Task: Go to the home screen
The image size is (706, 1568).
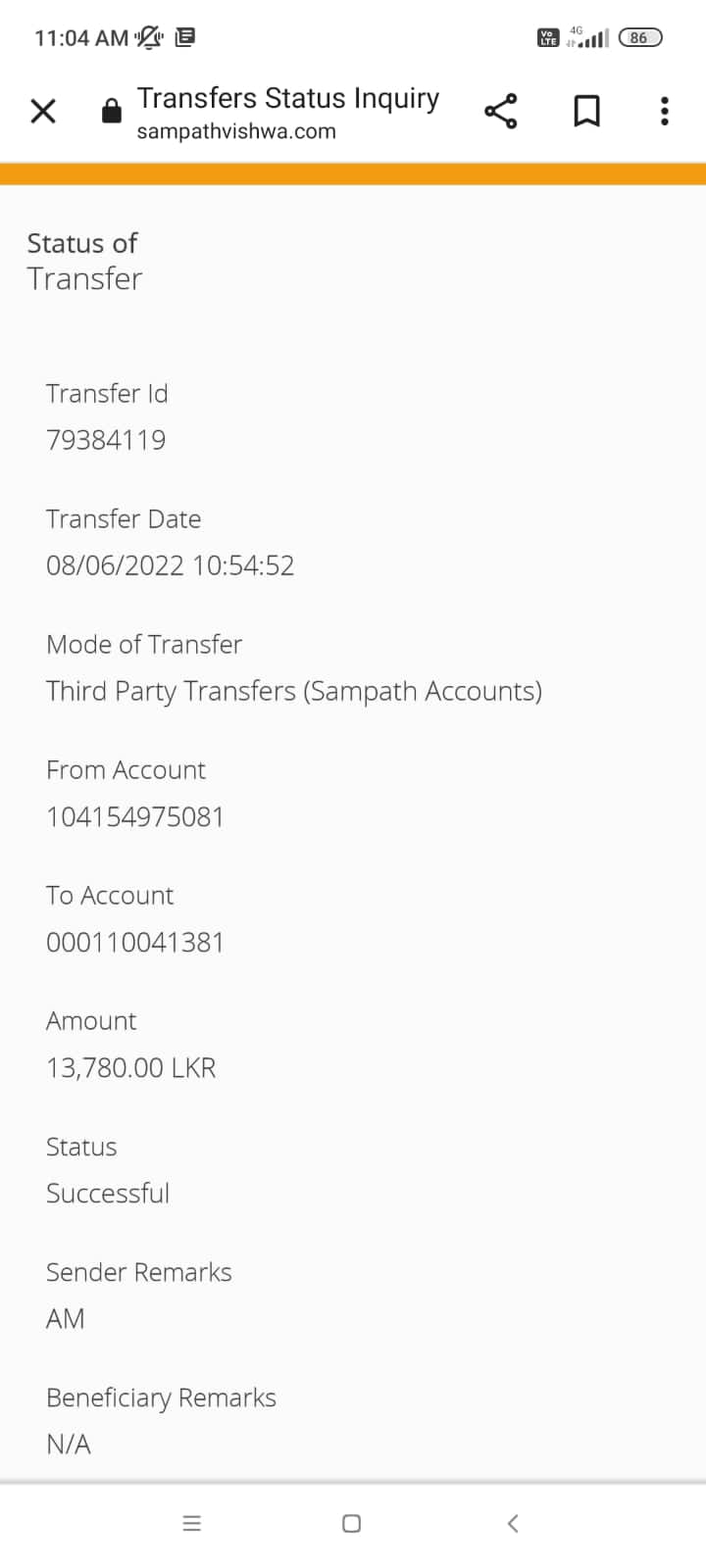Action: (351, 1523)
